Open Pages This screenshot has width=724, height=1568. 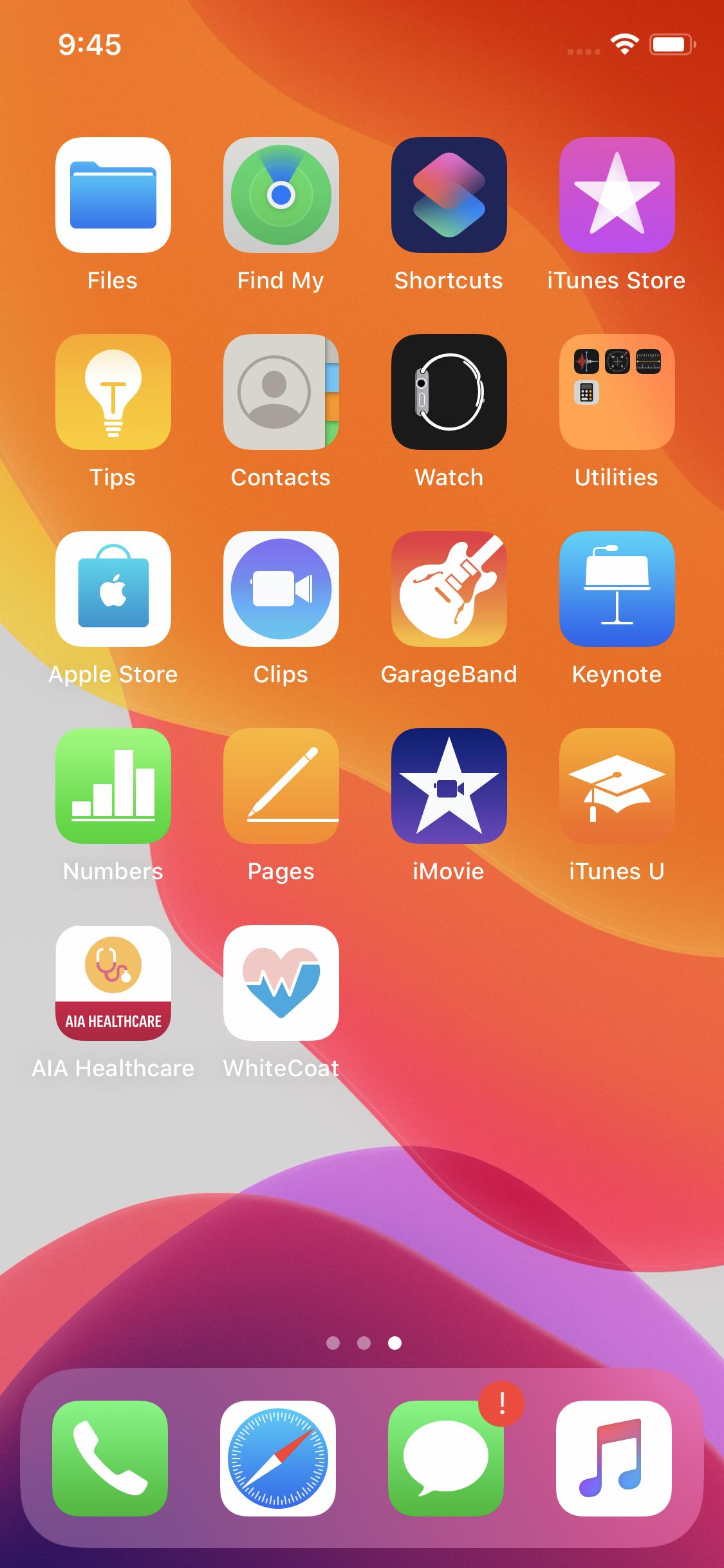[x=281, y=786]
